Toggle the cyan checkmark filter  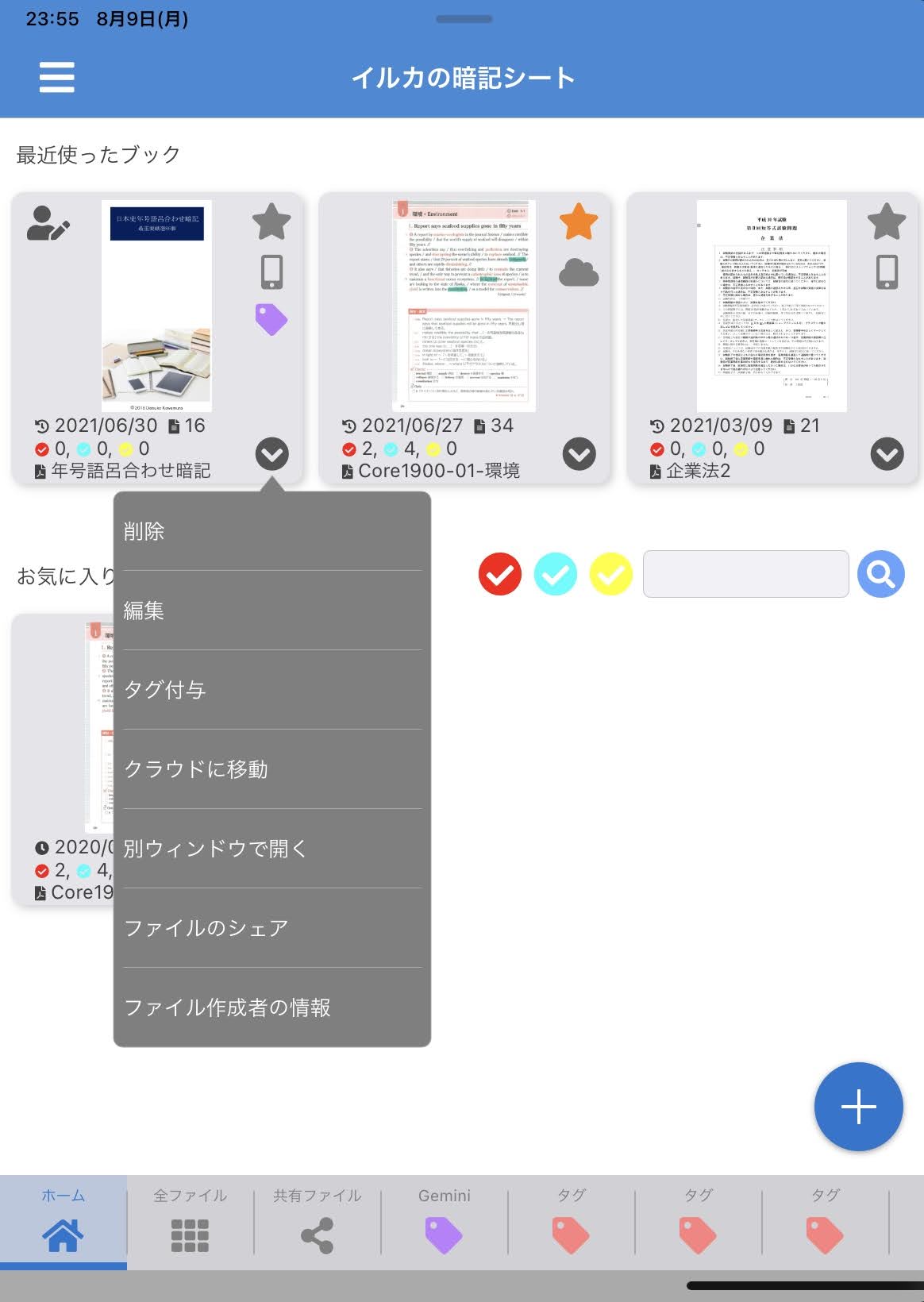556,574
